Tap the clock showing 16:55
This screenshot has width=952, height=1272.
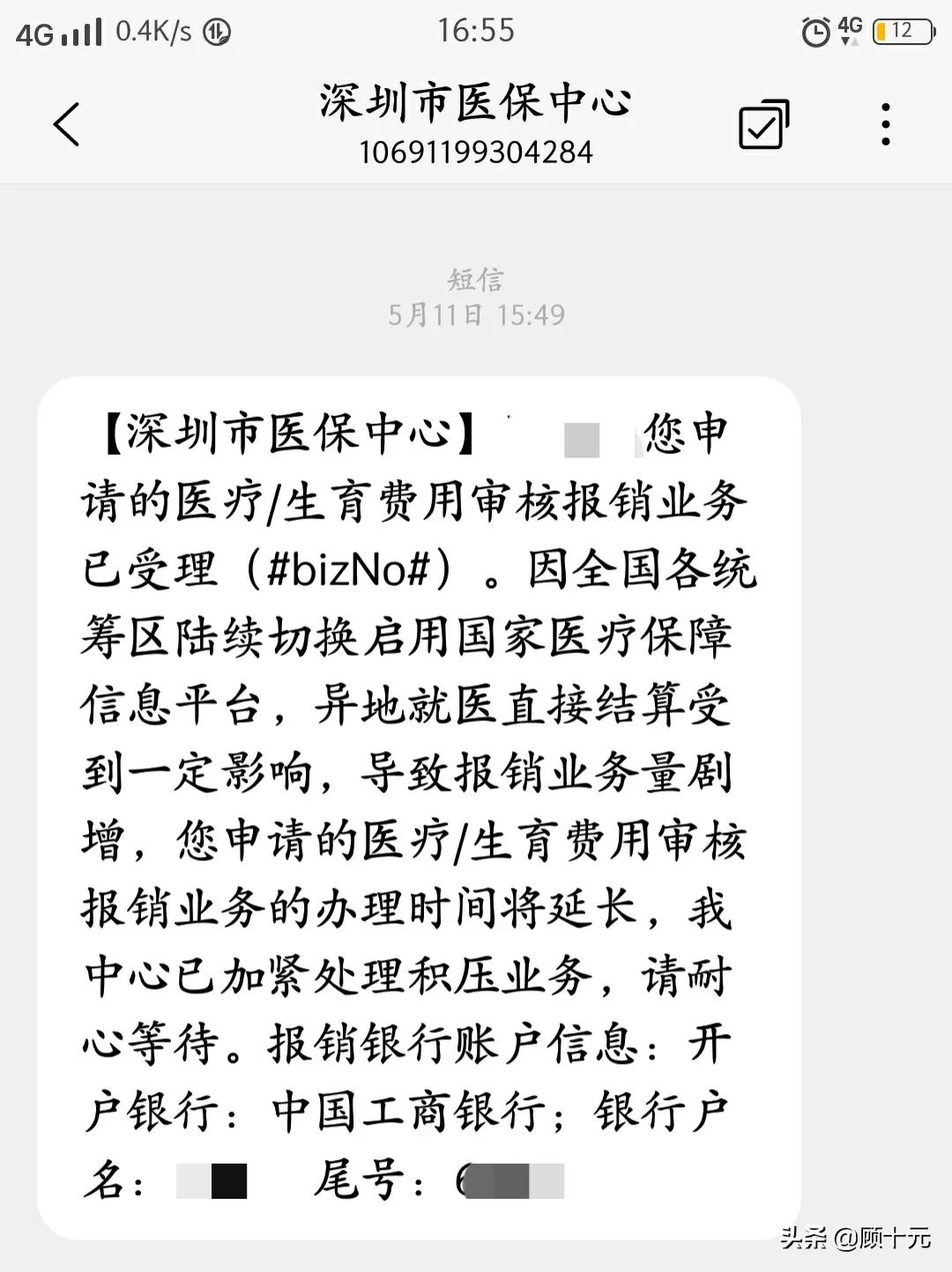tap(476, 29)
